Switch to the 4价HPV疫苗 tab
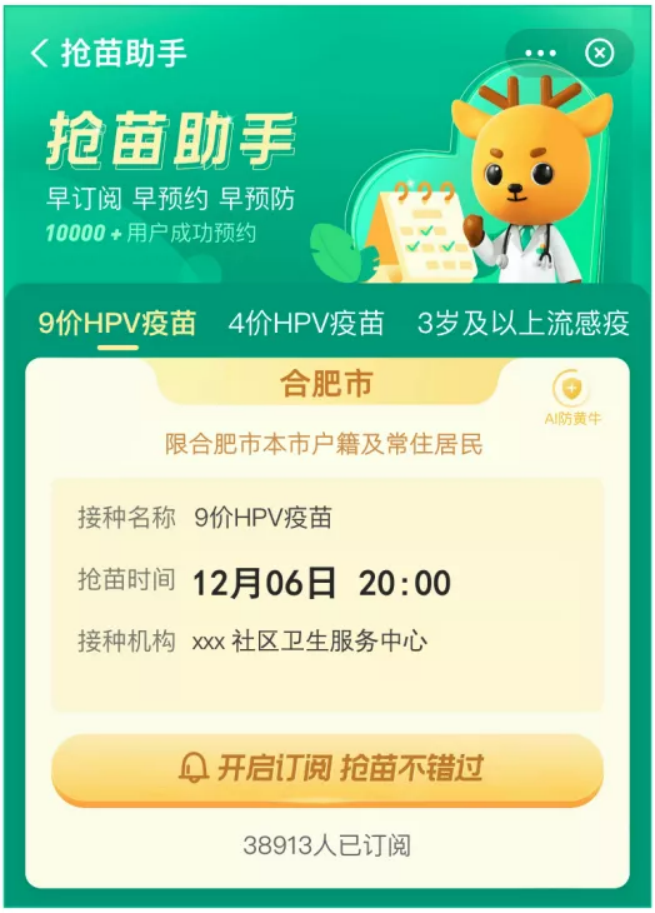Image resolution: width=655 pixels, height=913 pixels. tap(306, 323)
